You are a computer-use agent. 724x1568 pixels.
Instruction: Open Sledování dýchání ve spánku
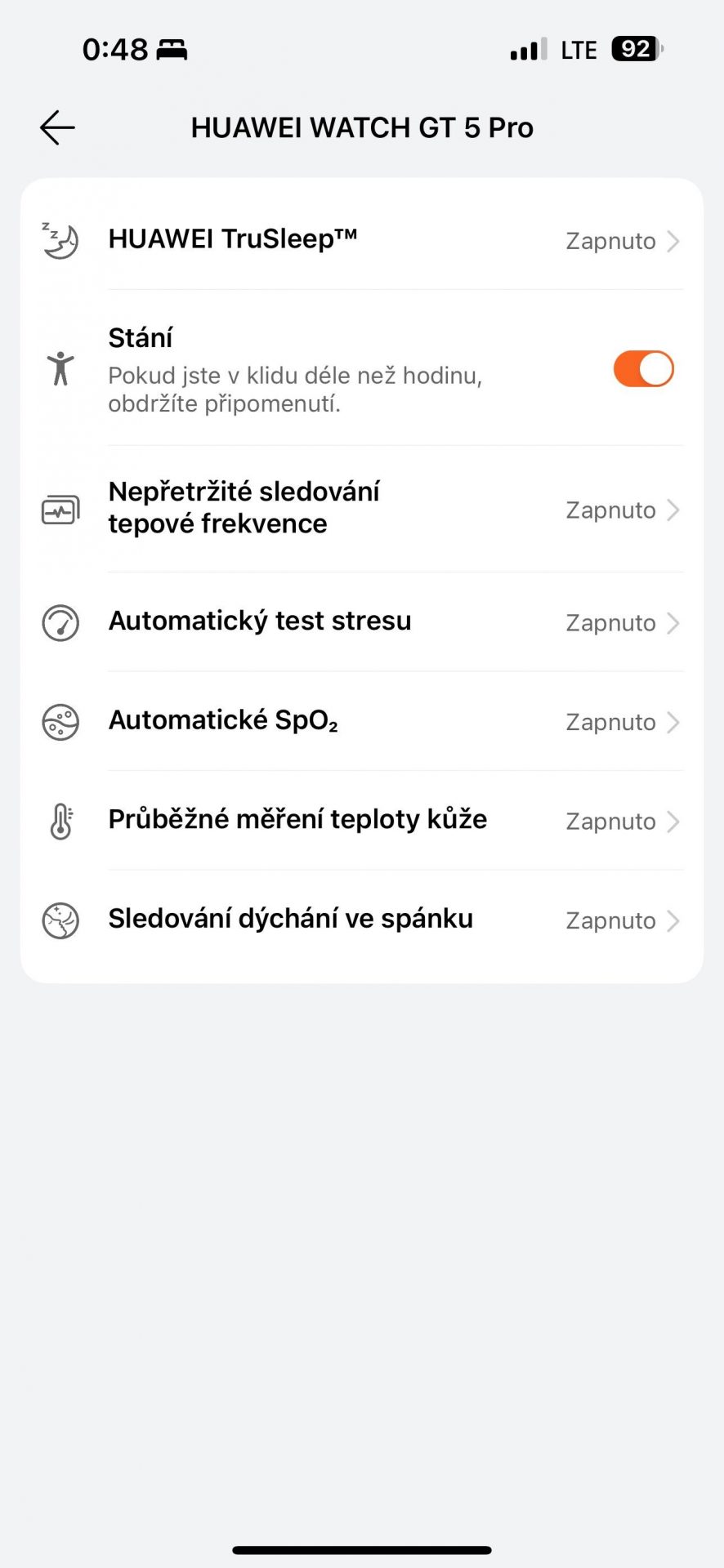click(x=362, y=920)
